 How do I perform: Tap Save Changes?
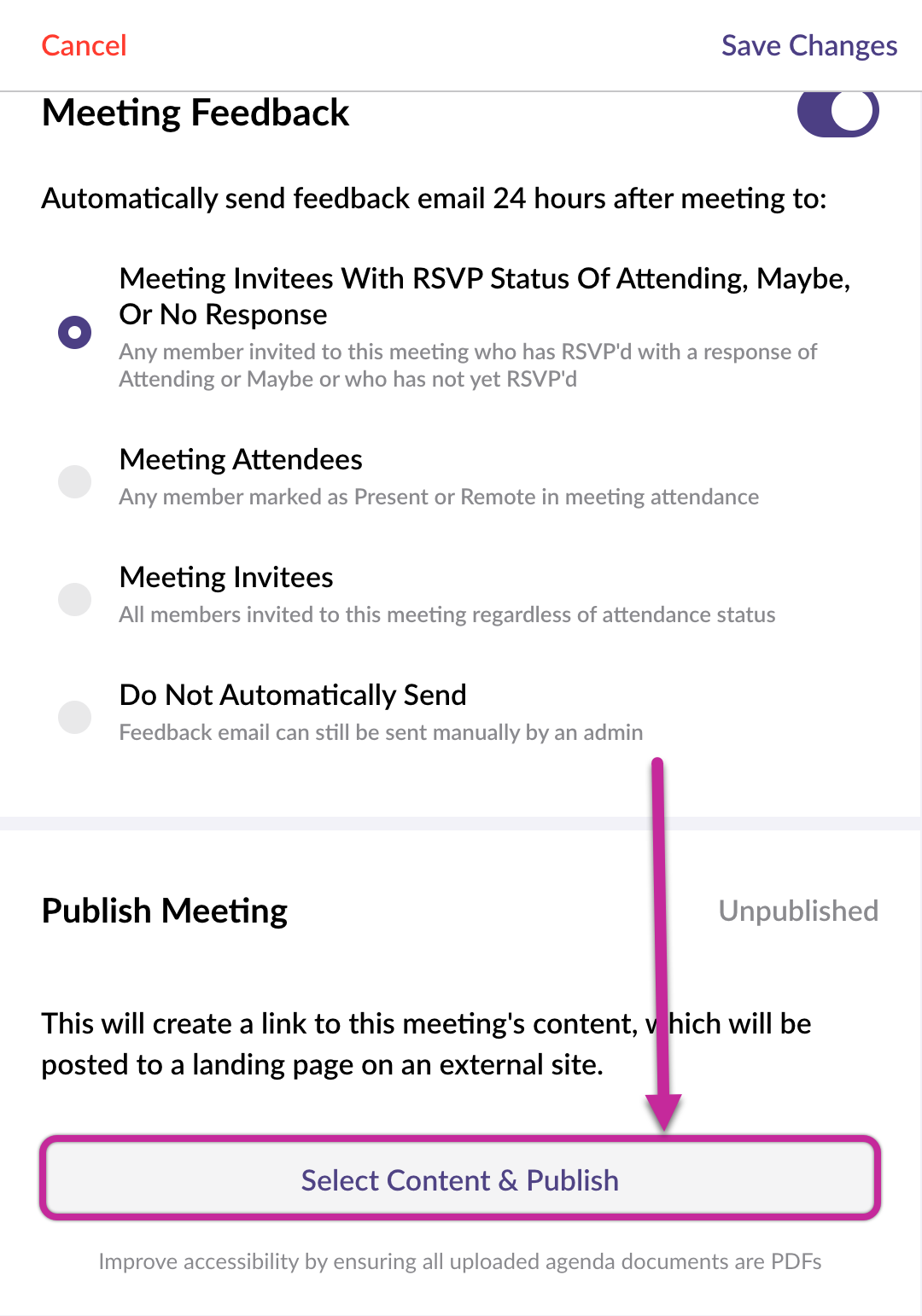coord(808,45)
